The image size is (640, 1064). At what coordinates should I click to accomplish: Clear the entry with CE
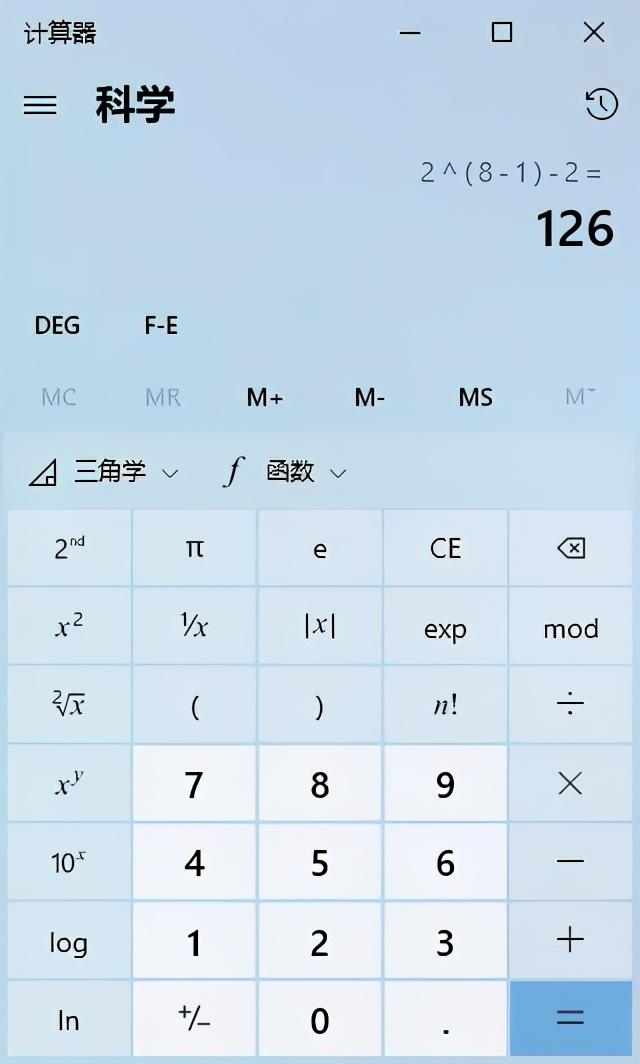[445, 548]
